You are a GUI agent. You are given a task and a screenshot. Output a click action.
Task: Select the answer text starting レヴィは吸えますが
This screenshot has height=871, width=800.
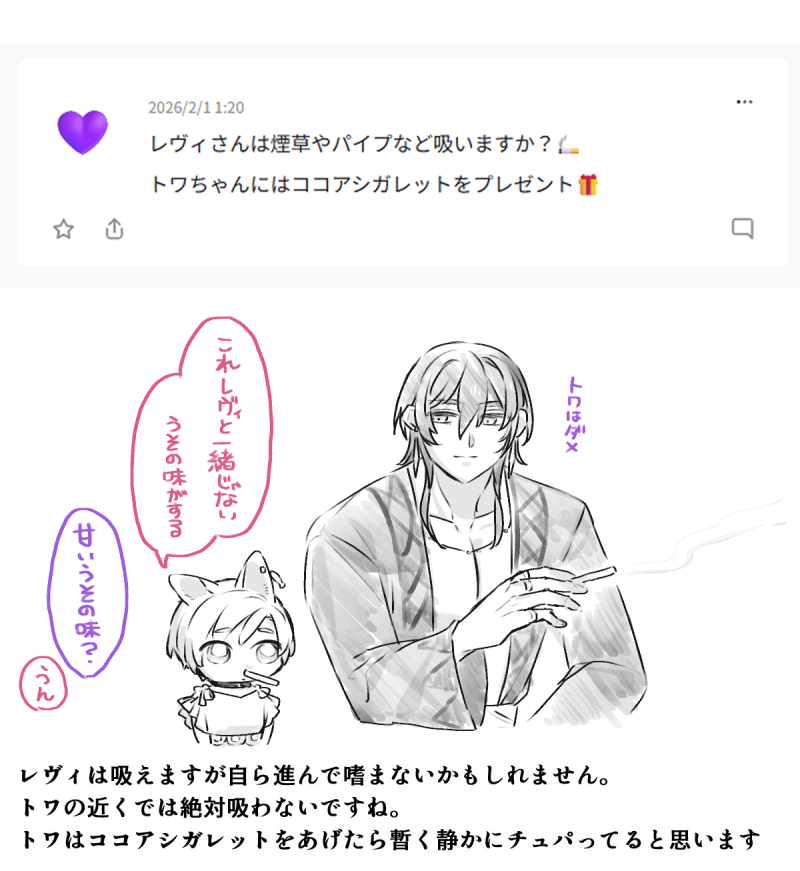point(300,772)
